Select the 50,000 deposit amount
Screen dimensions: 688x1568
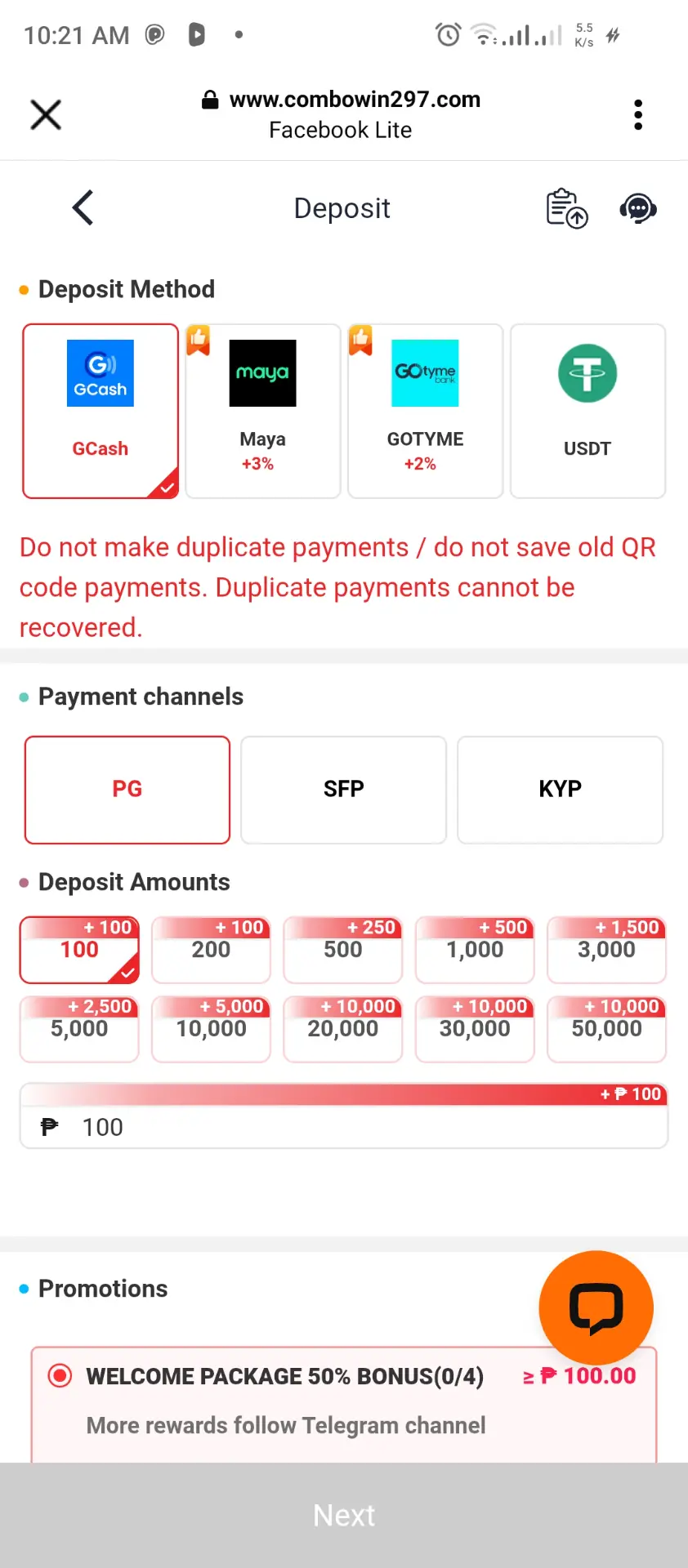point(606,1029)
